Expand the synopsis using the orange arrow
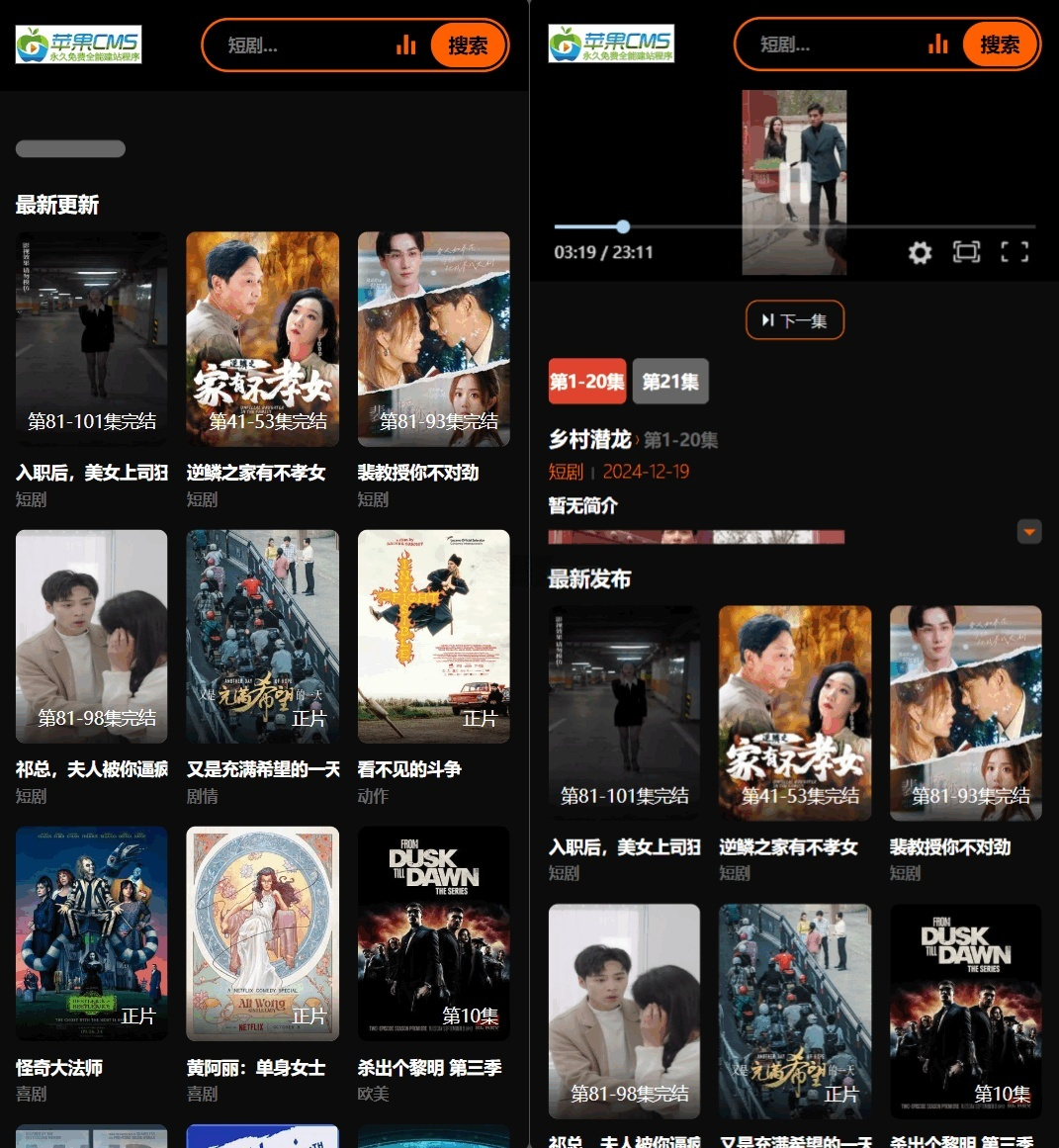The width and height of the screenshot is (1059, 1148). point(1029,531)
